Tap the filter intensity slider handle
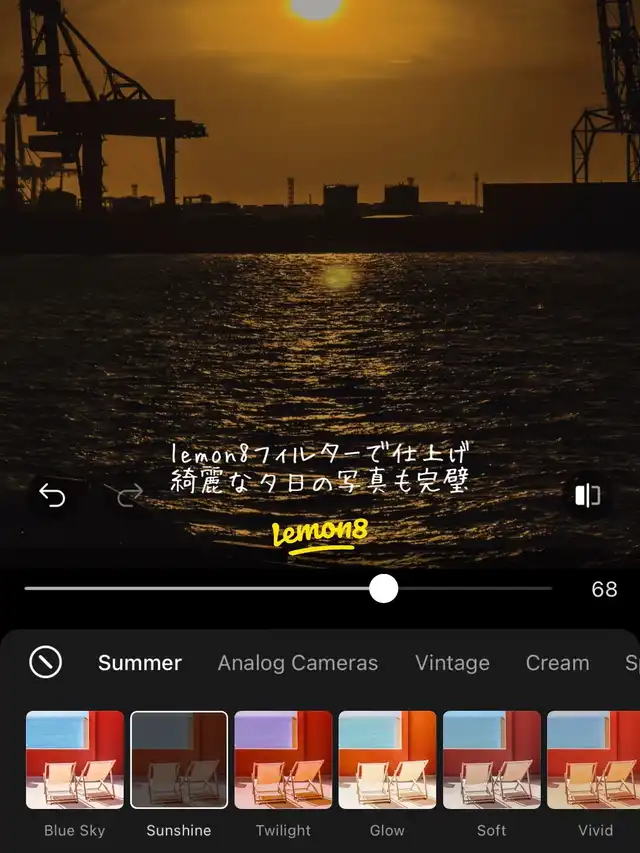Viewport: 640px width, 853px height. pos(384,589)
